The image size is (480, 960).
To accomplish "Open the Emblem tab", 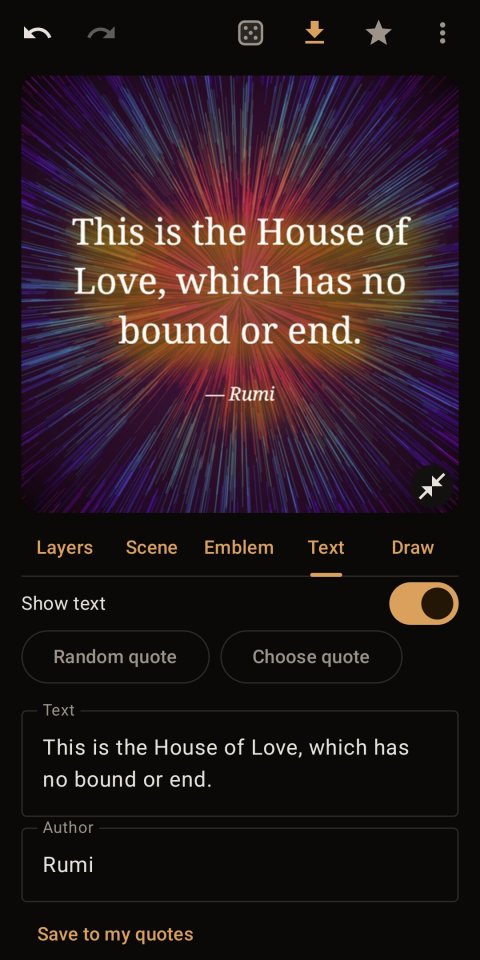I will point(239,547).
